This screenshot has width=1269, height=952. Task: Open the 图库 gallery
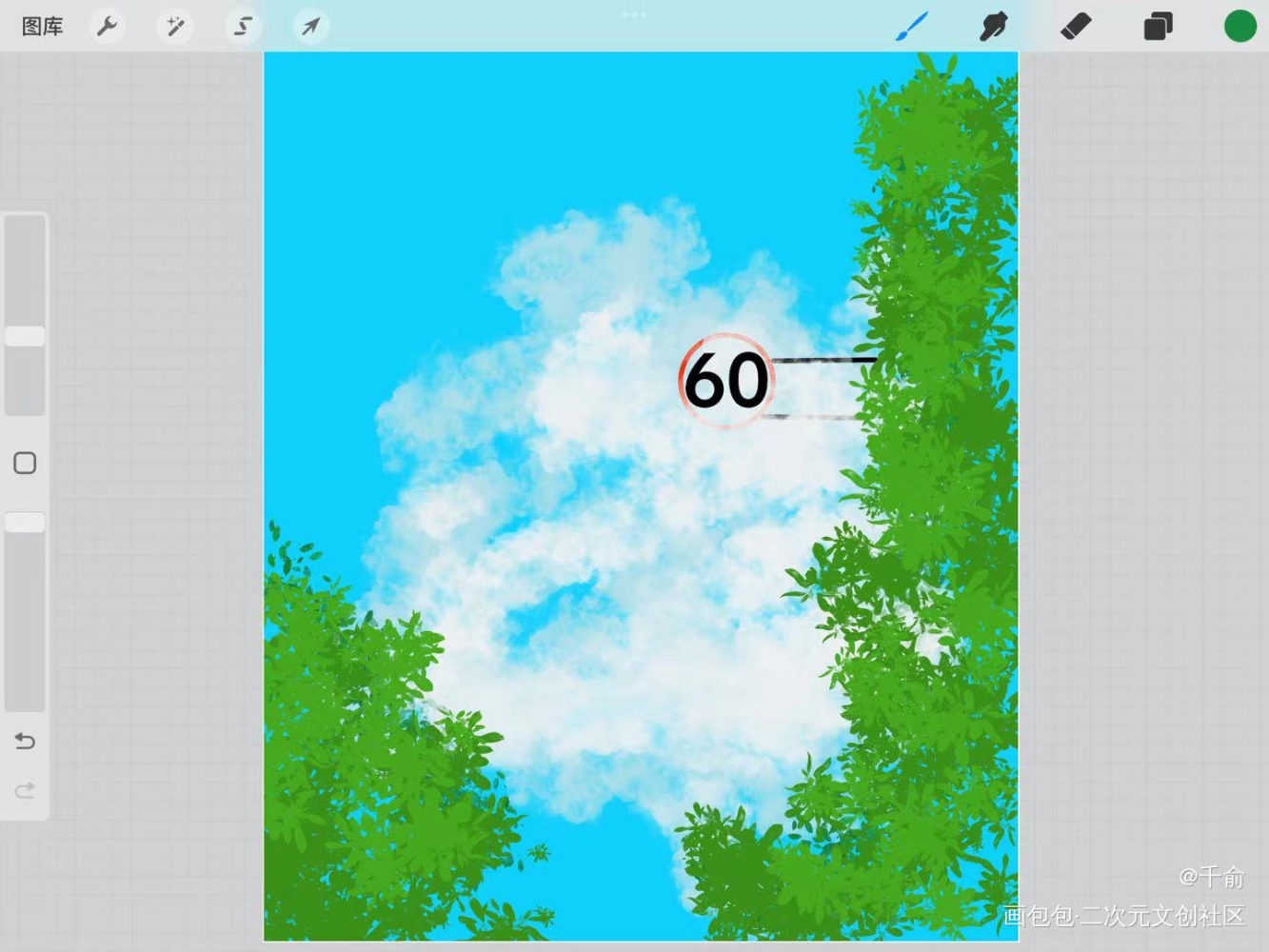pos(42,27)
